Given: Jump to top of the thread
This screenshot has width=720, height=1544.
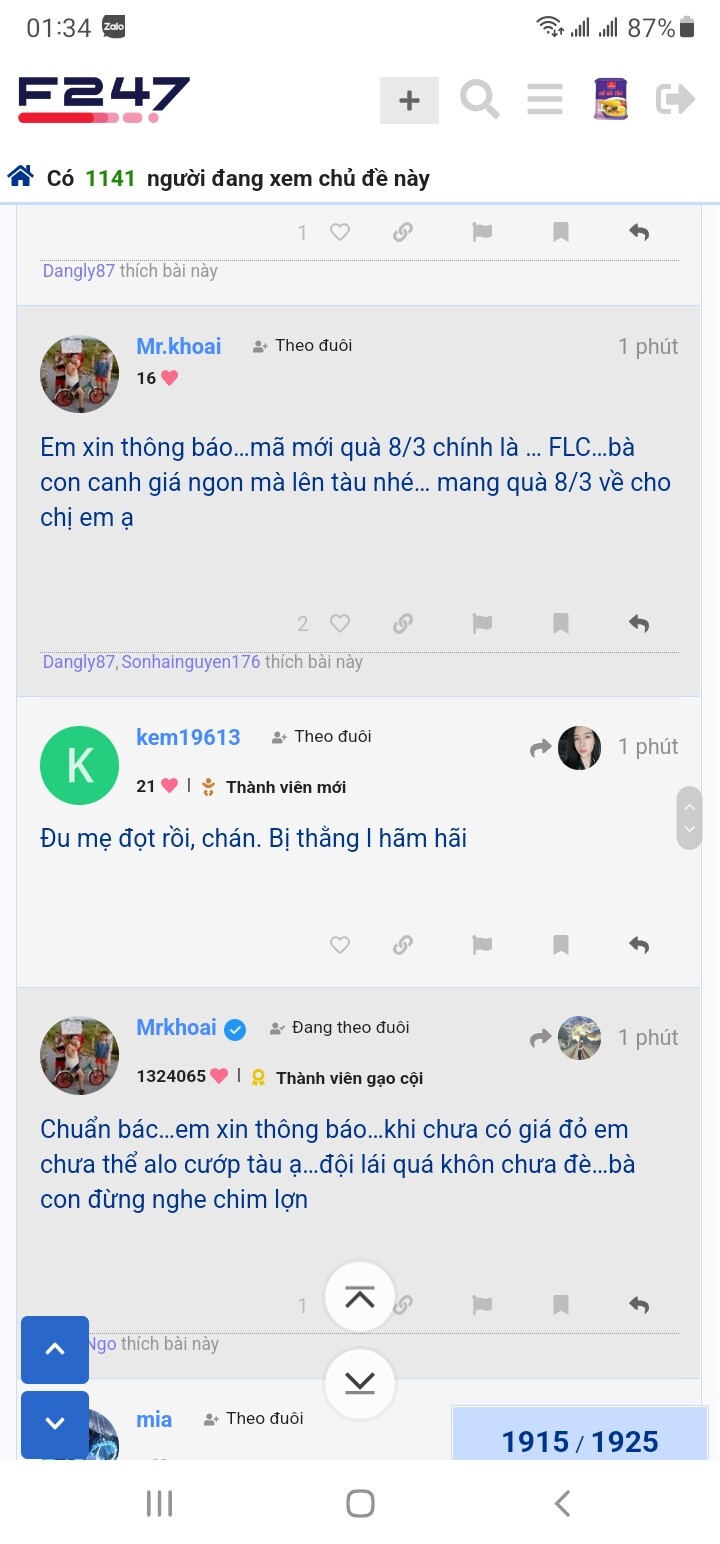Looking at the screenshot, I should (359, 1297).
